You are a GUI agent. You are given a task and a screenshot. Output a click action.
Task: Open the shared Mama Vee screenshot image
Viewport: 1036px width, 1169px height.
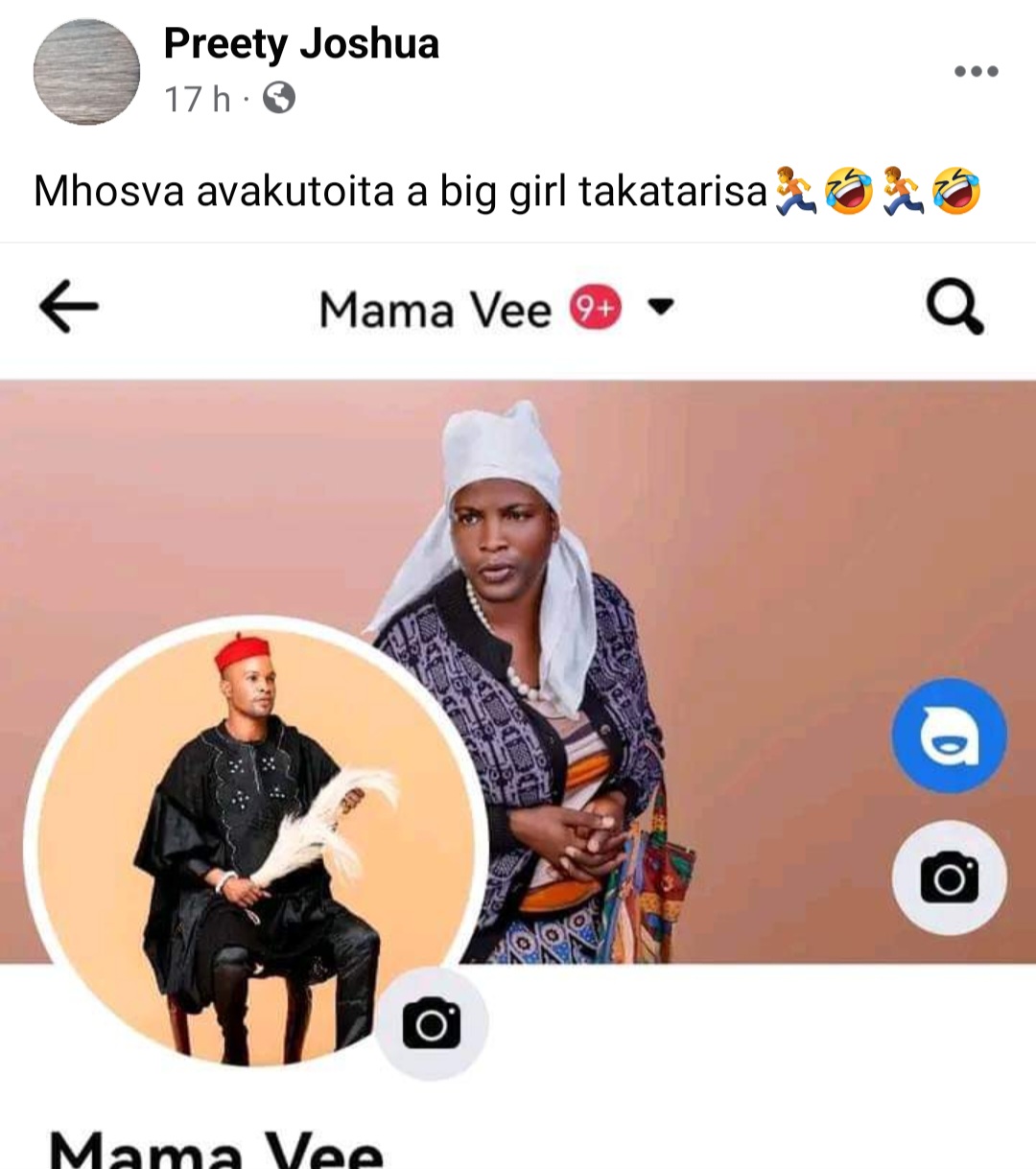tap(518, 710)
